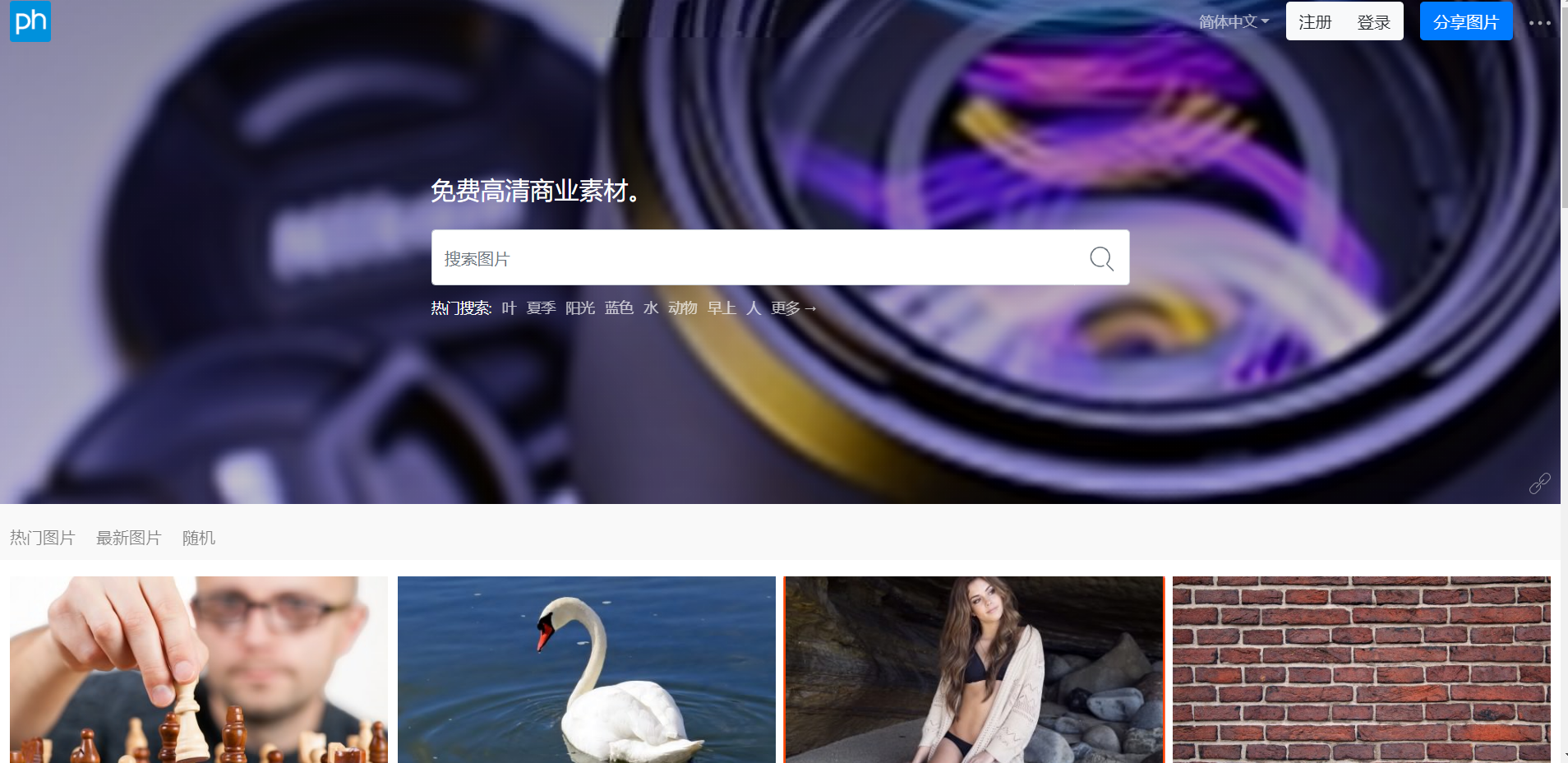Switch to the 最新图片 tab
This screenshot has height=763, width=1568.
coord(129,538)
